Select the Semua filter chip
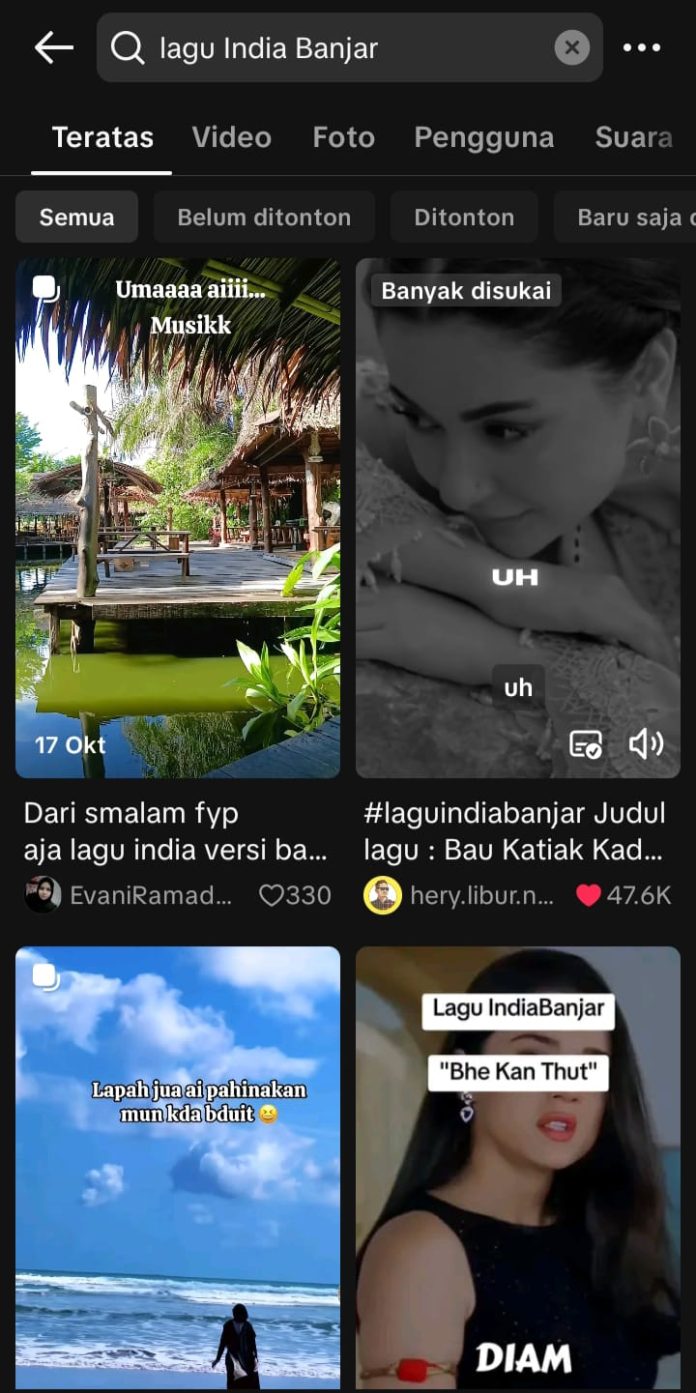 point(77,217)
